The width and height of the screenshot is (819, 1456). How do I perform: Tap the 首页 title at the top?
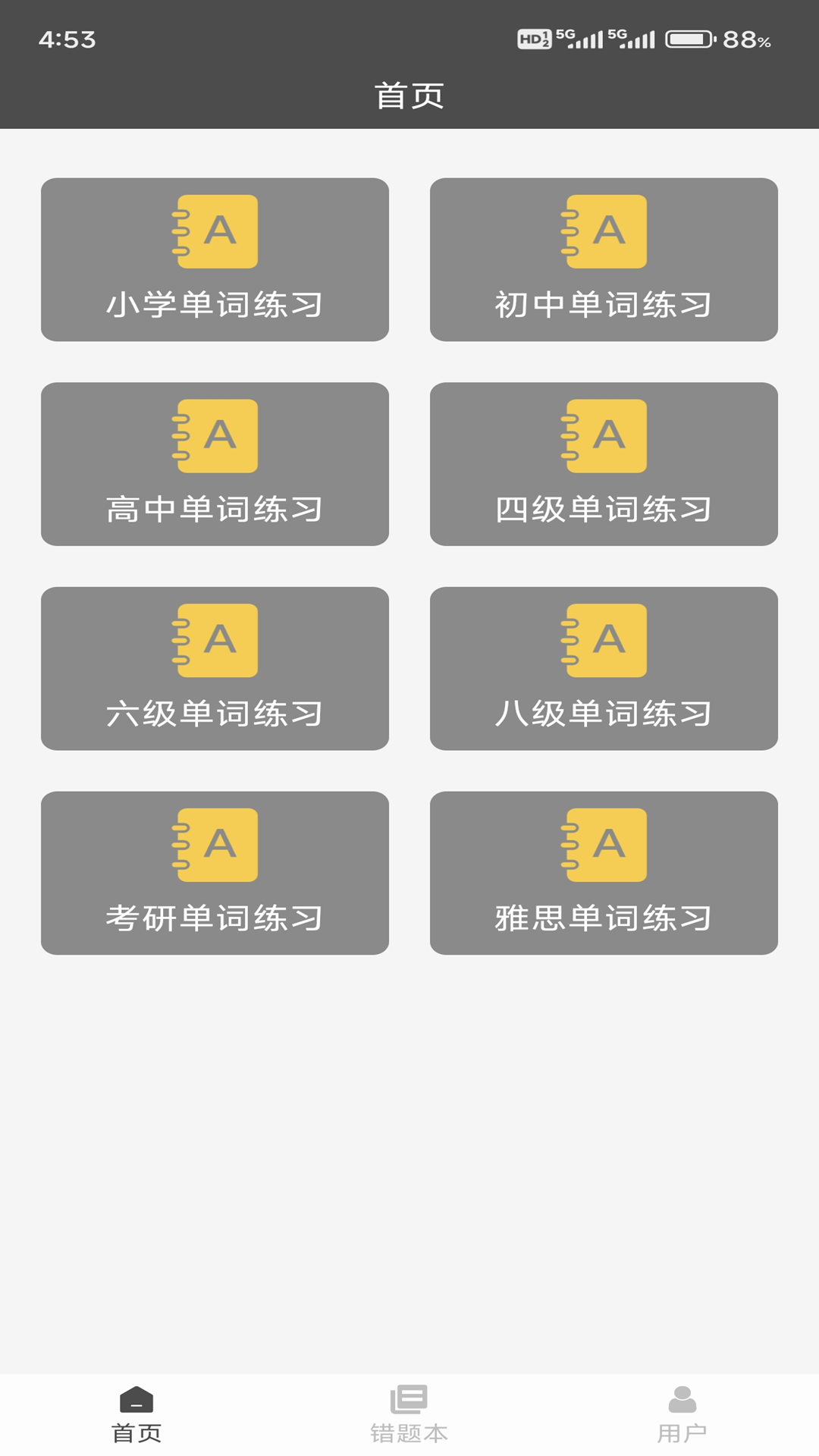coord(409,96)
